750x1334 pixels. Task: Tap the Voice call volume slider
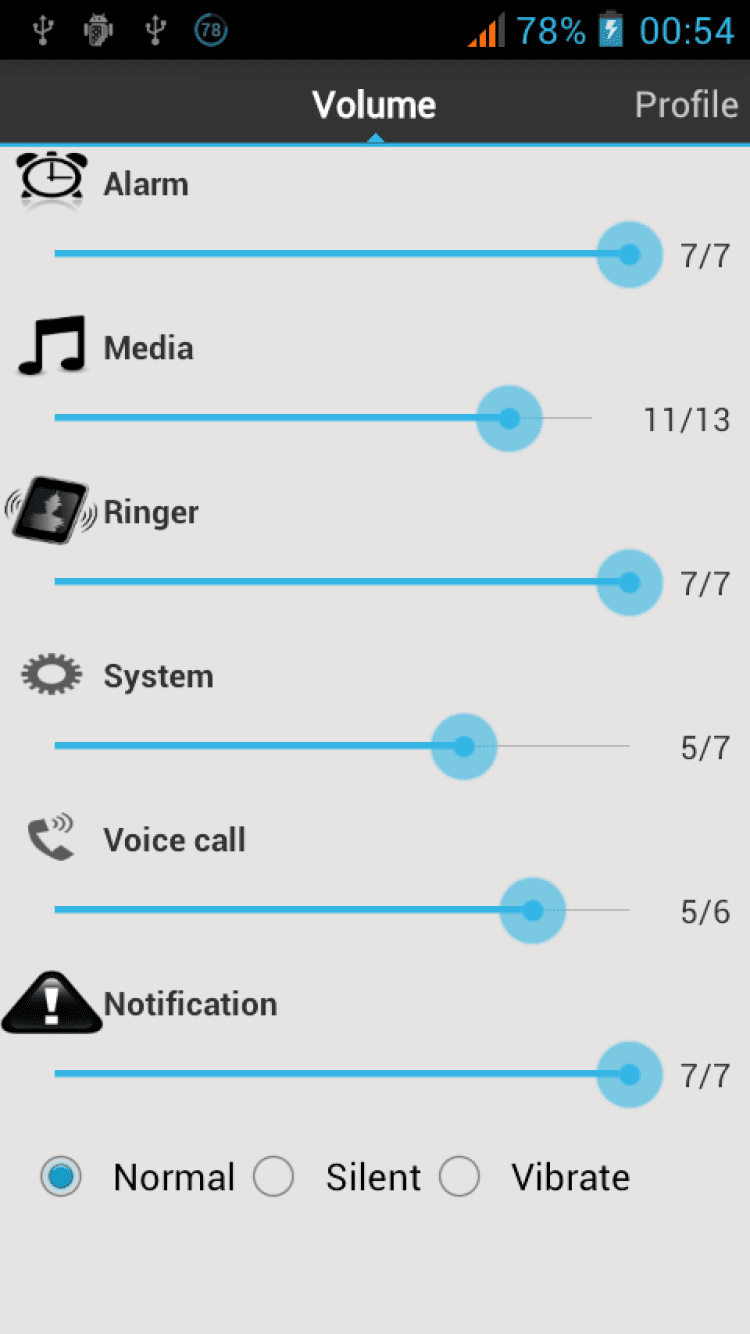[342, 910]
